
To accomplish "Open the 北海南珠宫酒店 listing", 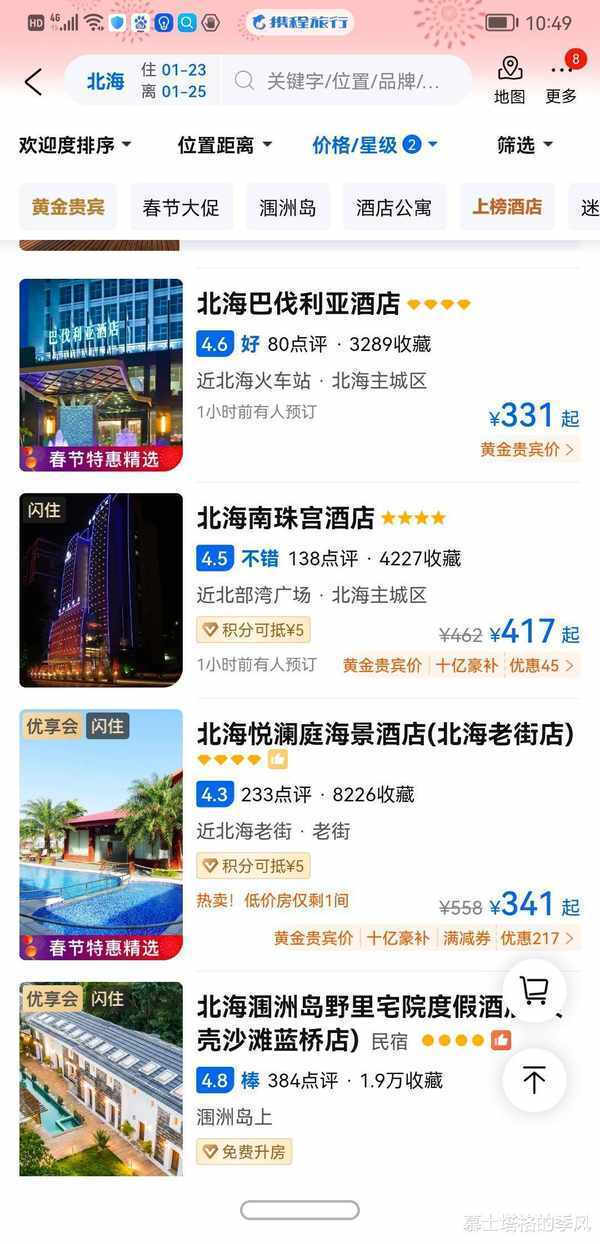I will tap(286, 518).
